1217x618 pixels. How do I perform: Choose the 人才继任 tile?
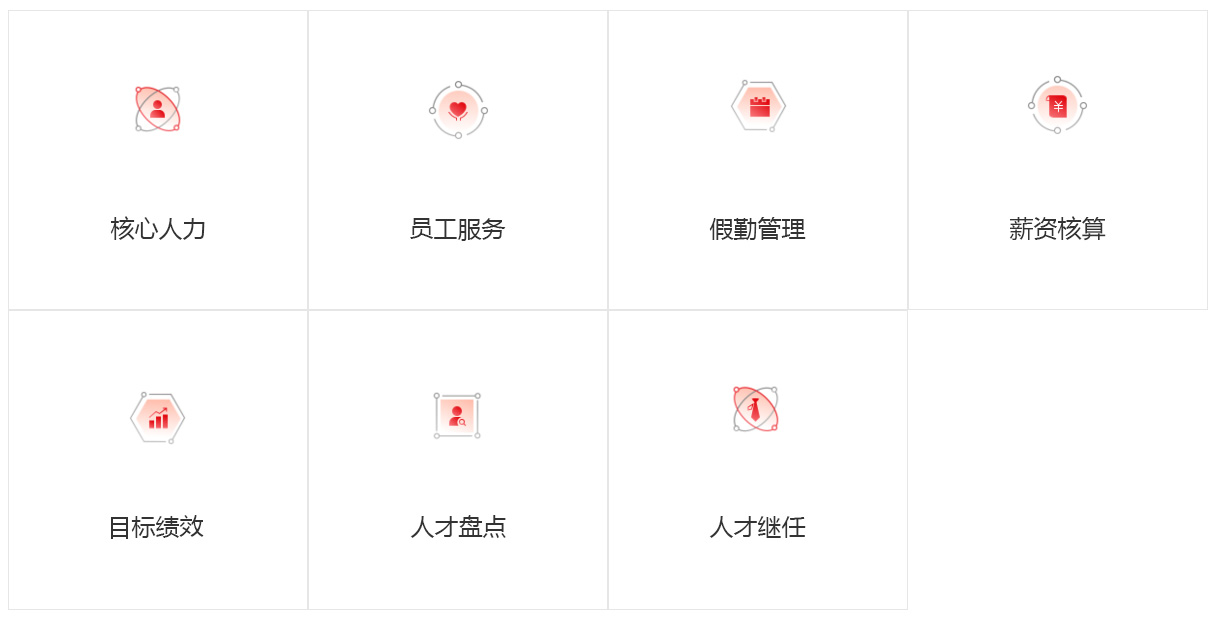point(758,460)
